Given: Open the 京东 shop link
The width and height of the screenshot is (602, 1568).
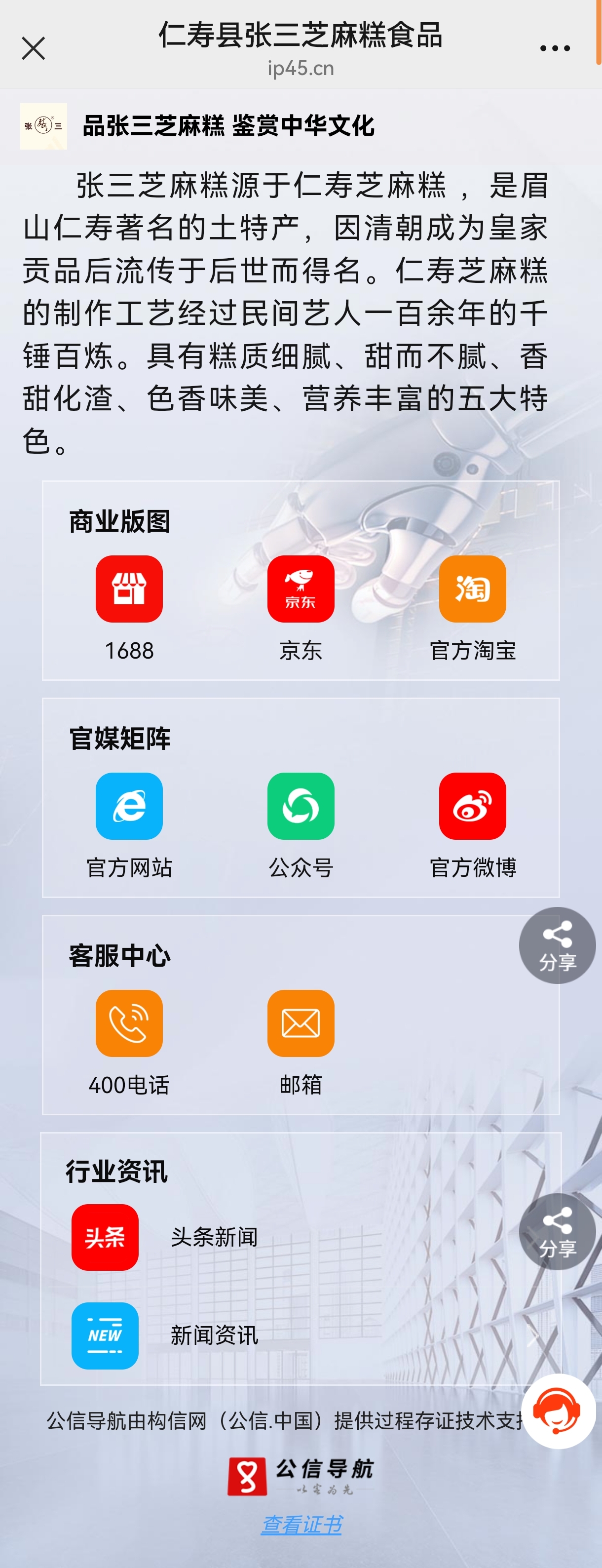Looking at the screenshot, I should click(301, 588).
